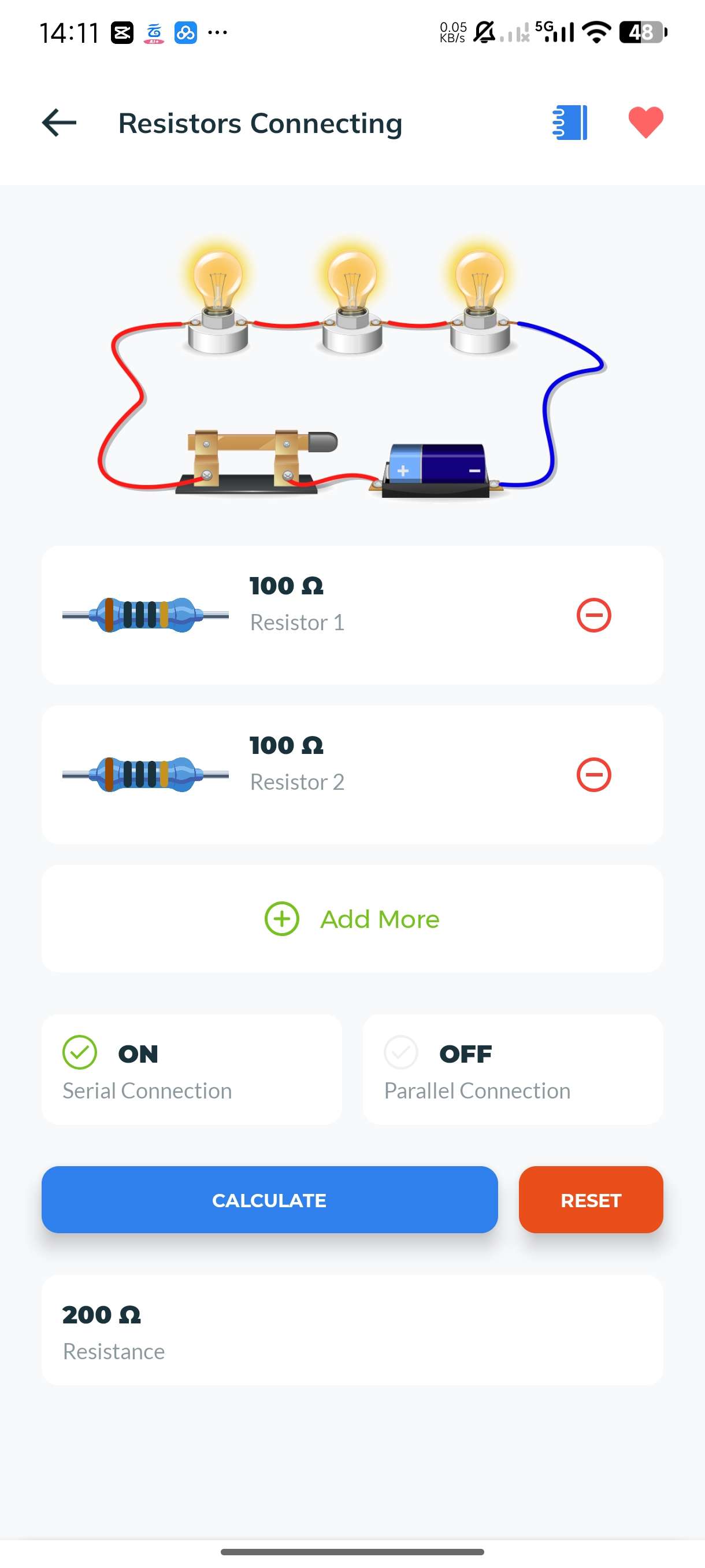Tap the red heart favorite icon
The width and height of the screenshot is (705, 1568).
[x=645, y=123]
